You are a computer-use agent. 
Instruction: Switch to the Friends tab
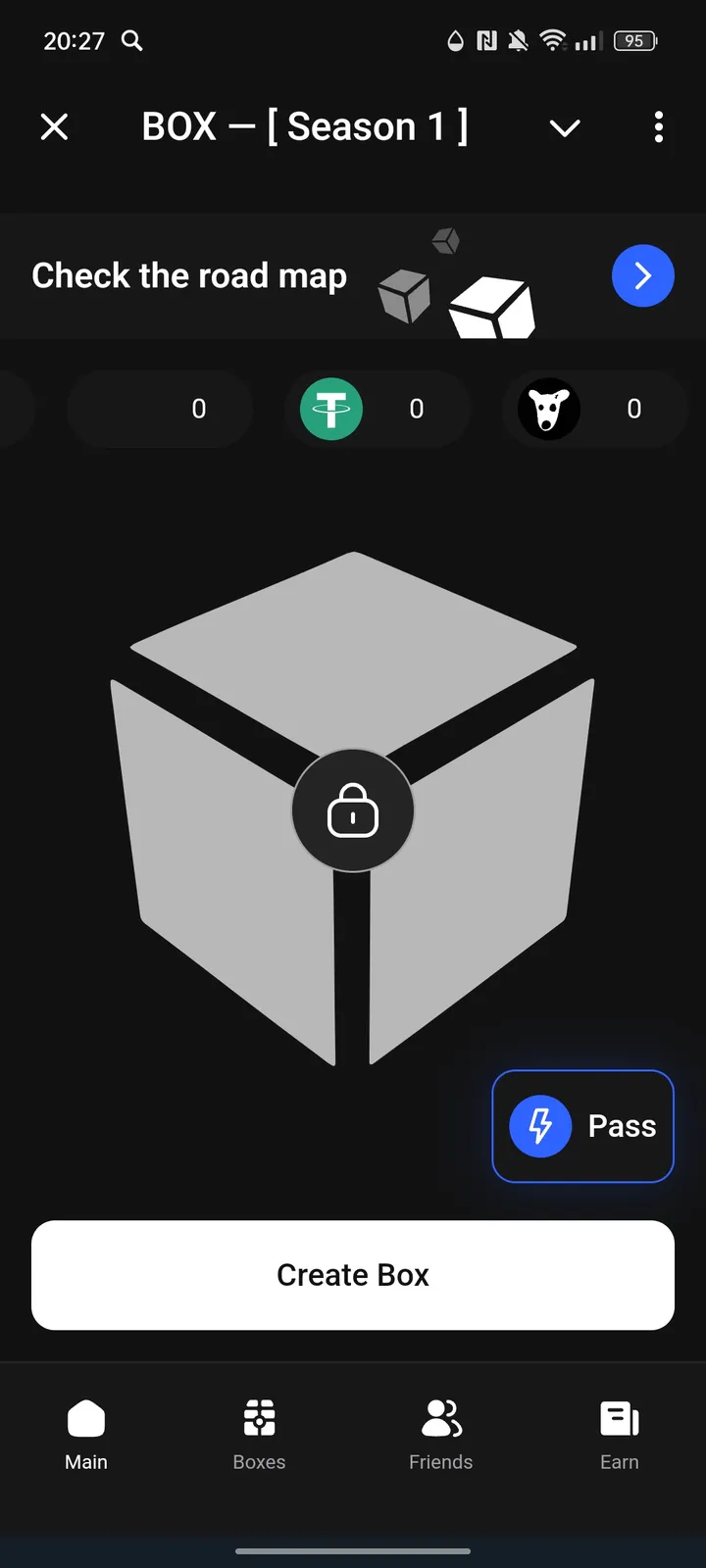click(x=440, y=1434)
